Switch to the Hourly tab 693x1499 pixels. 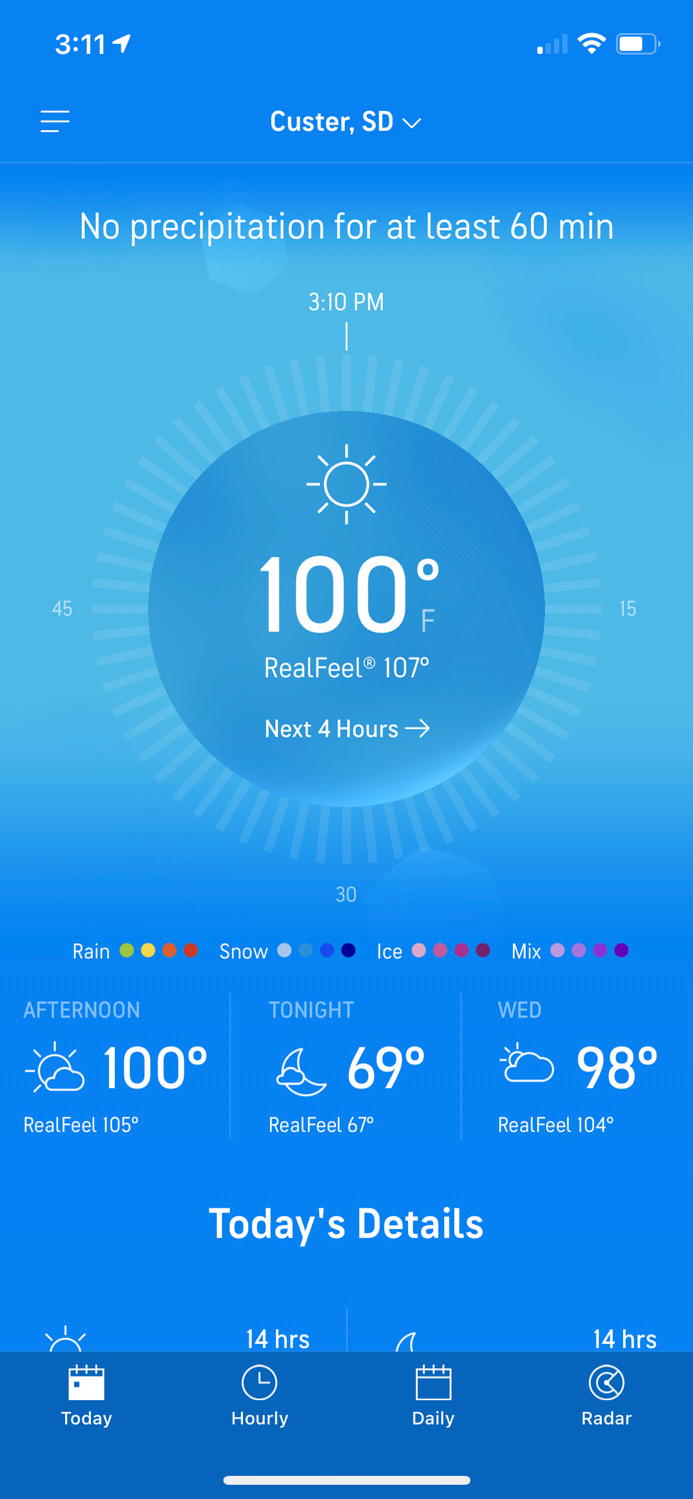(x=260, y=1397)
